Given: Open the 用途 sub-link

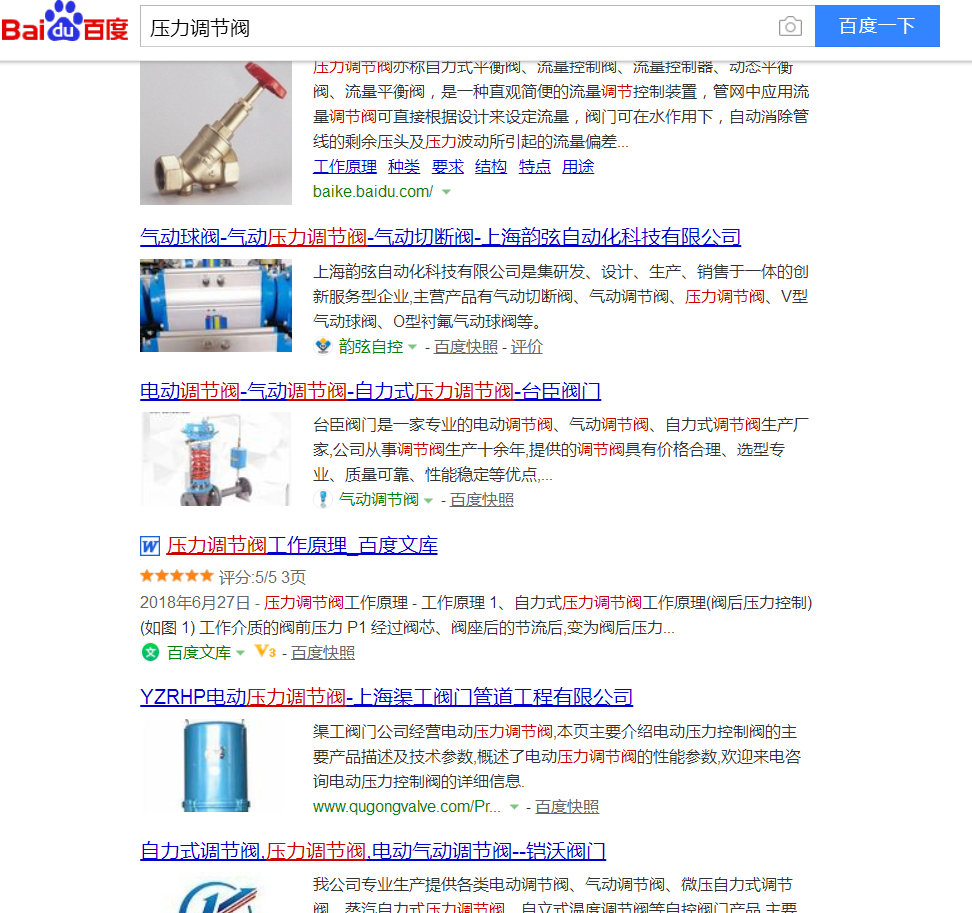Looking at the screenshot, I should (578, 167).
